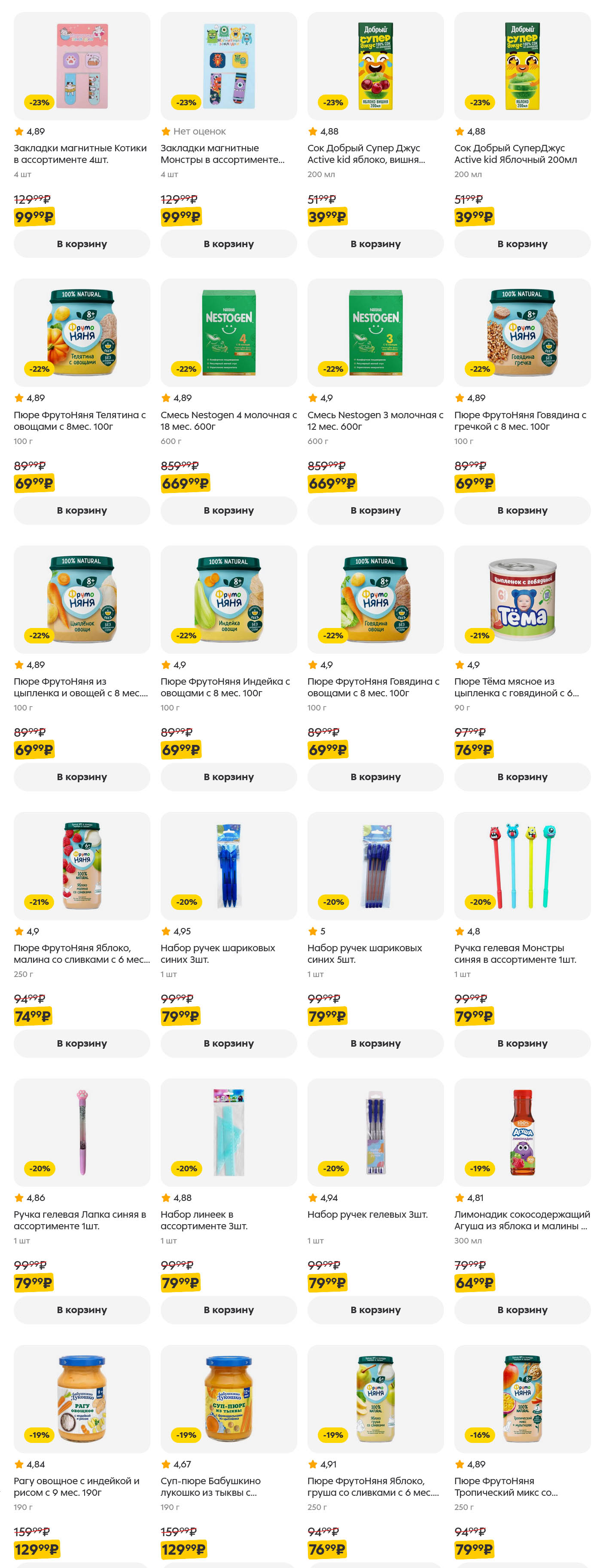Open Пюре ФрутоНяня Говядина с гречкой
Screen dimensions: 612x1568
[521, 420]
